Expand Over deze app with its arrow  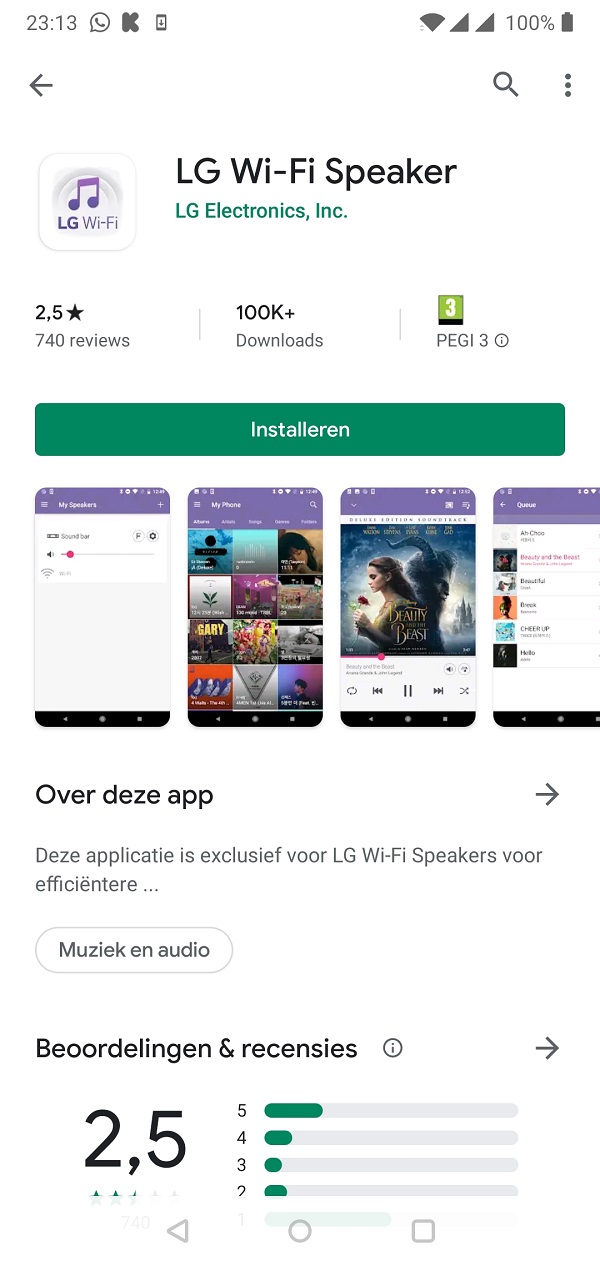pyautogui.click(x=546, y=795)
